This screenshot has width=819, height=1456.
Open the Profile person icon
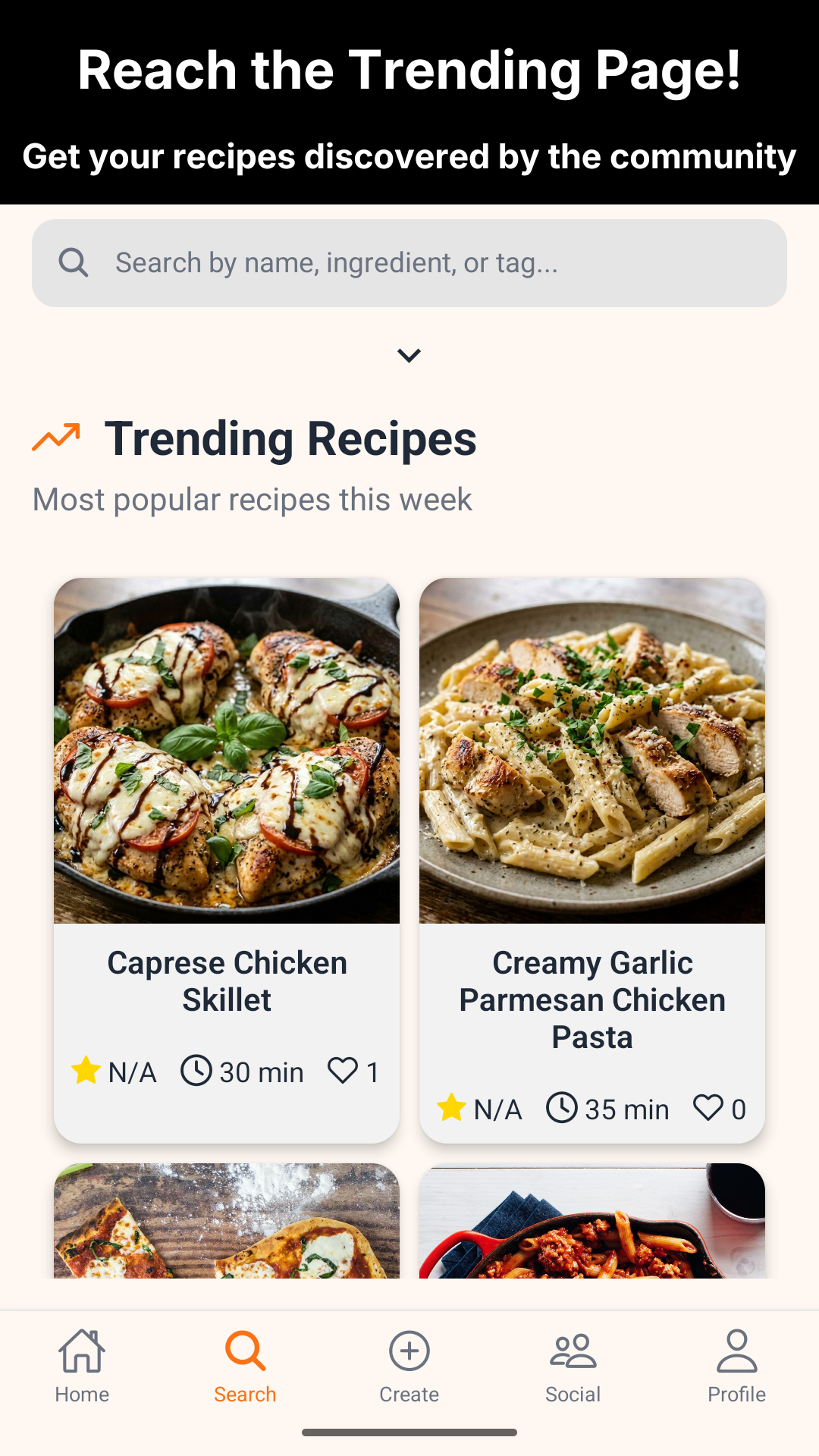pyautogui.click(x=736, y=1351)
